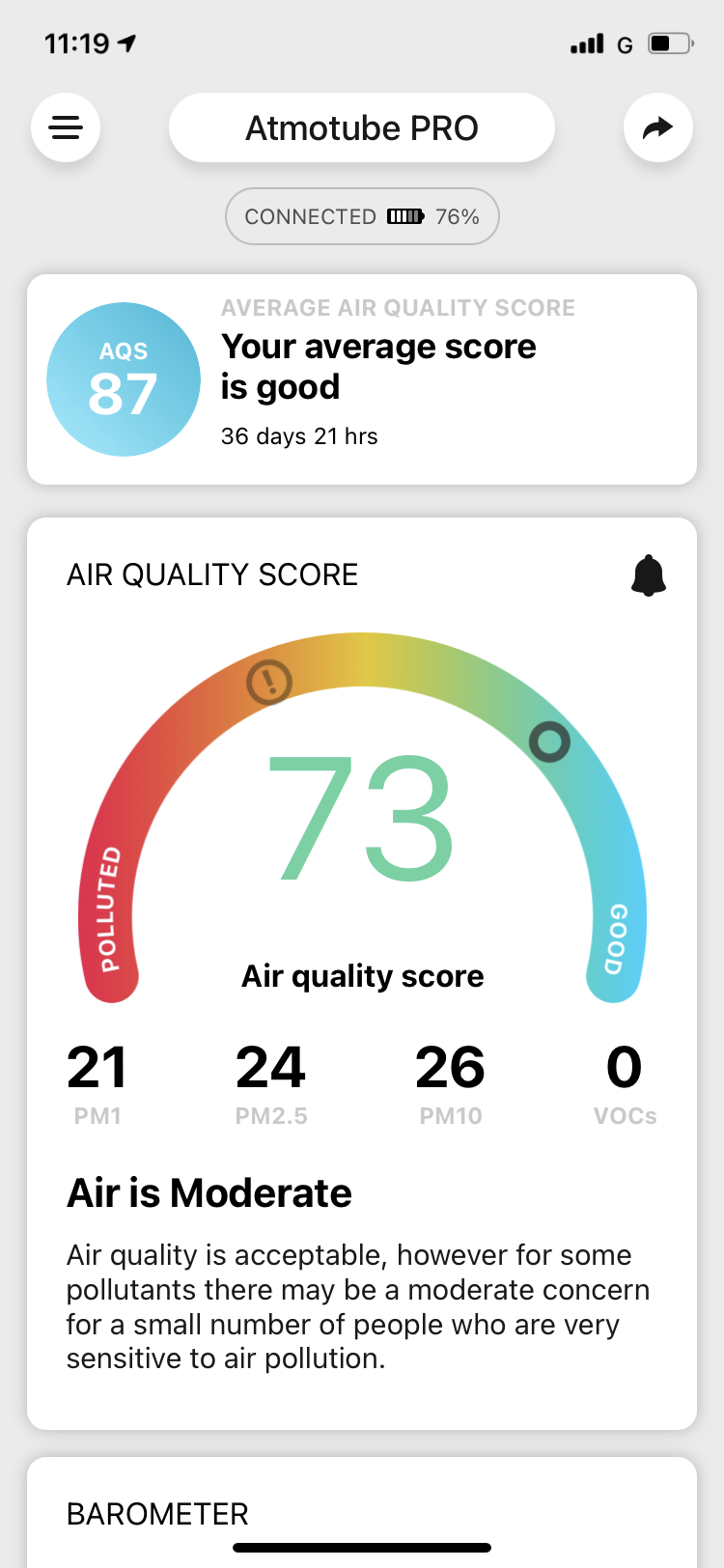Tap the Atmotube PRO device selector
The height and width of the screenshot is (1568, 724).
click(x=362, y=127)
